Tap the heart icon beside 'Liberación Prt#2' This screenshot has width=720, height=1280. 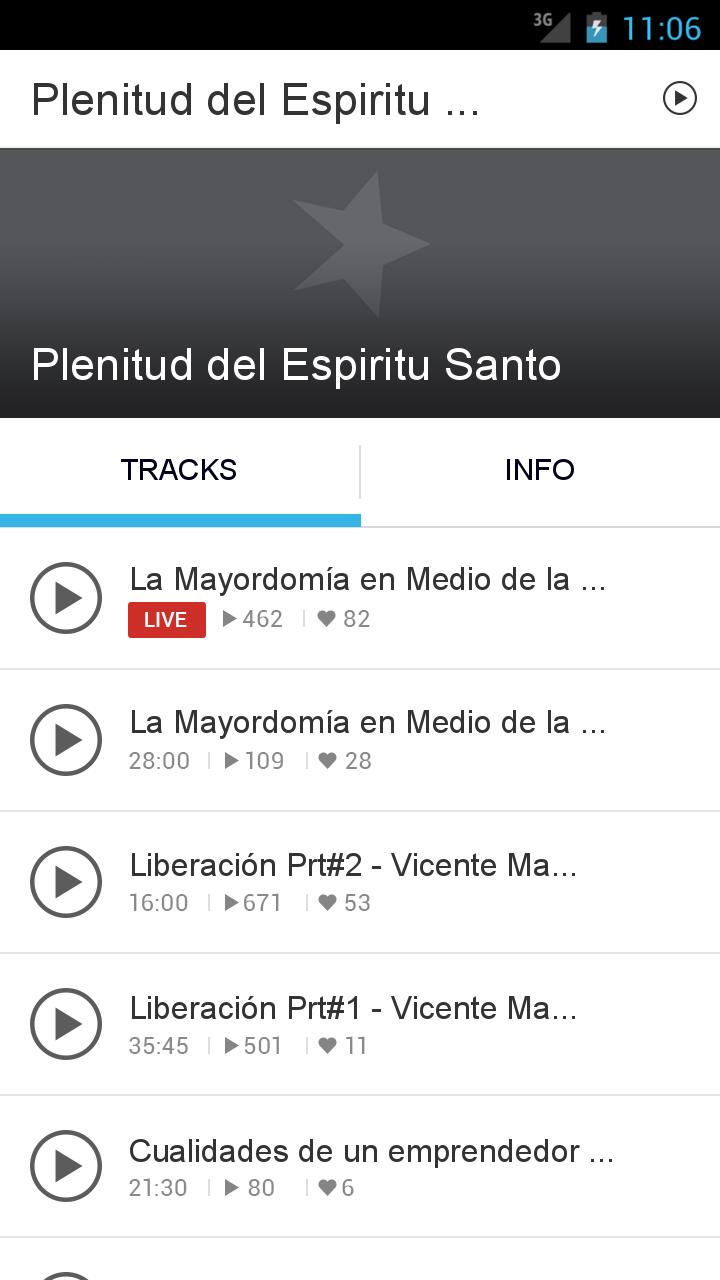[x=327, y=903]
